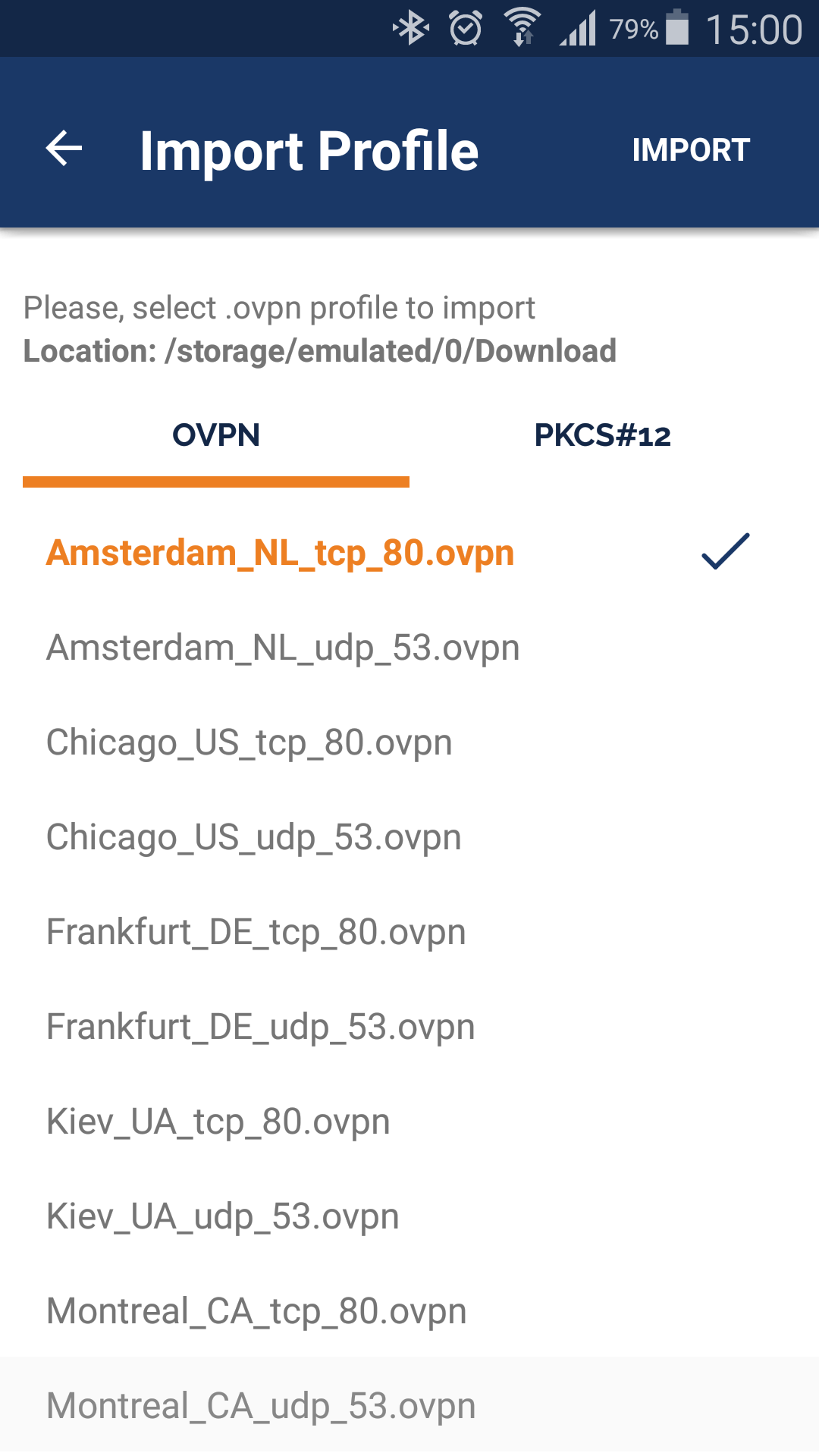Select Amsterdam_NL_tcp_80.ovpn profile
The image size is (819, 1456).
click(x=281, y=553)
